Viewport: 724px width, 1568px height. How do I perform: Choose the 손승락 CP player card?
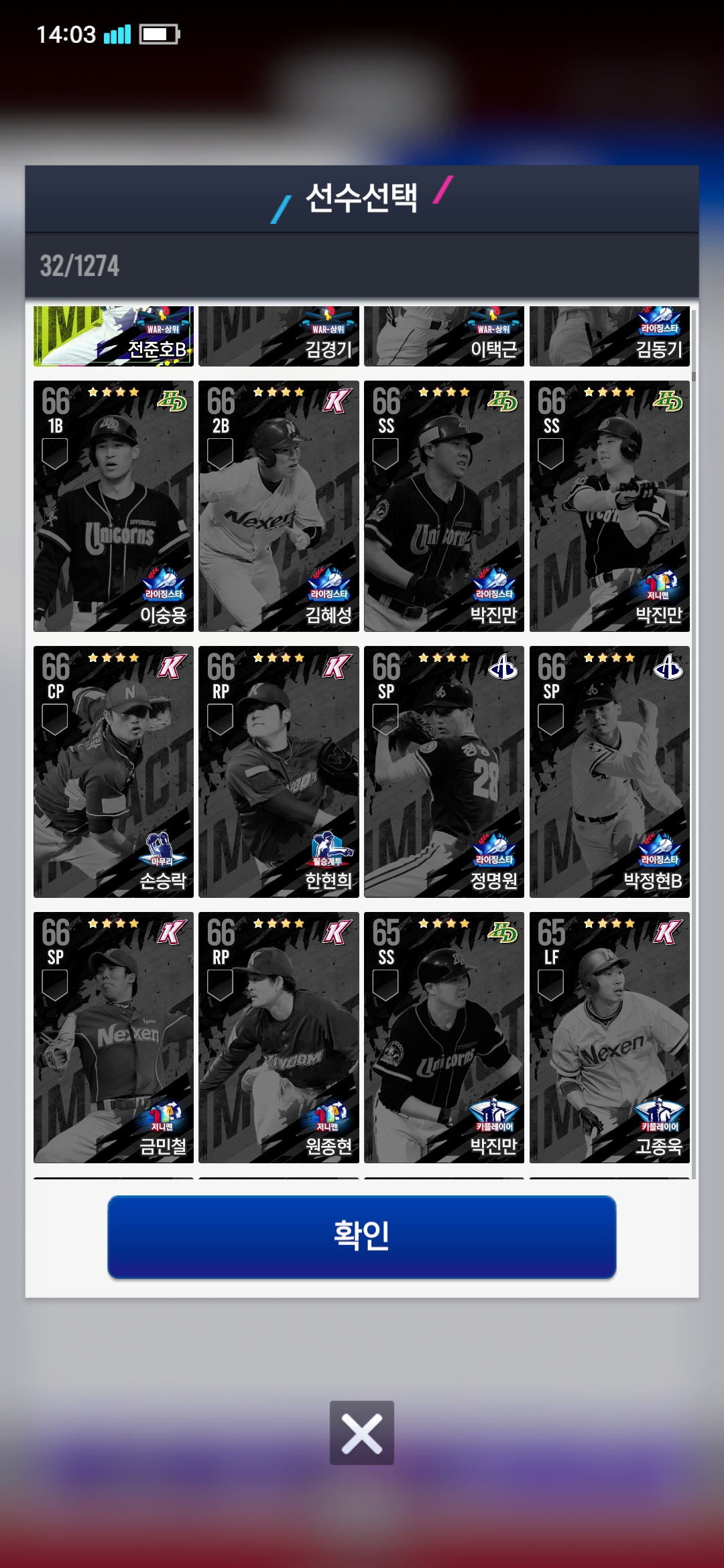click(x=113, y=771)
